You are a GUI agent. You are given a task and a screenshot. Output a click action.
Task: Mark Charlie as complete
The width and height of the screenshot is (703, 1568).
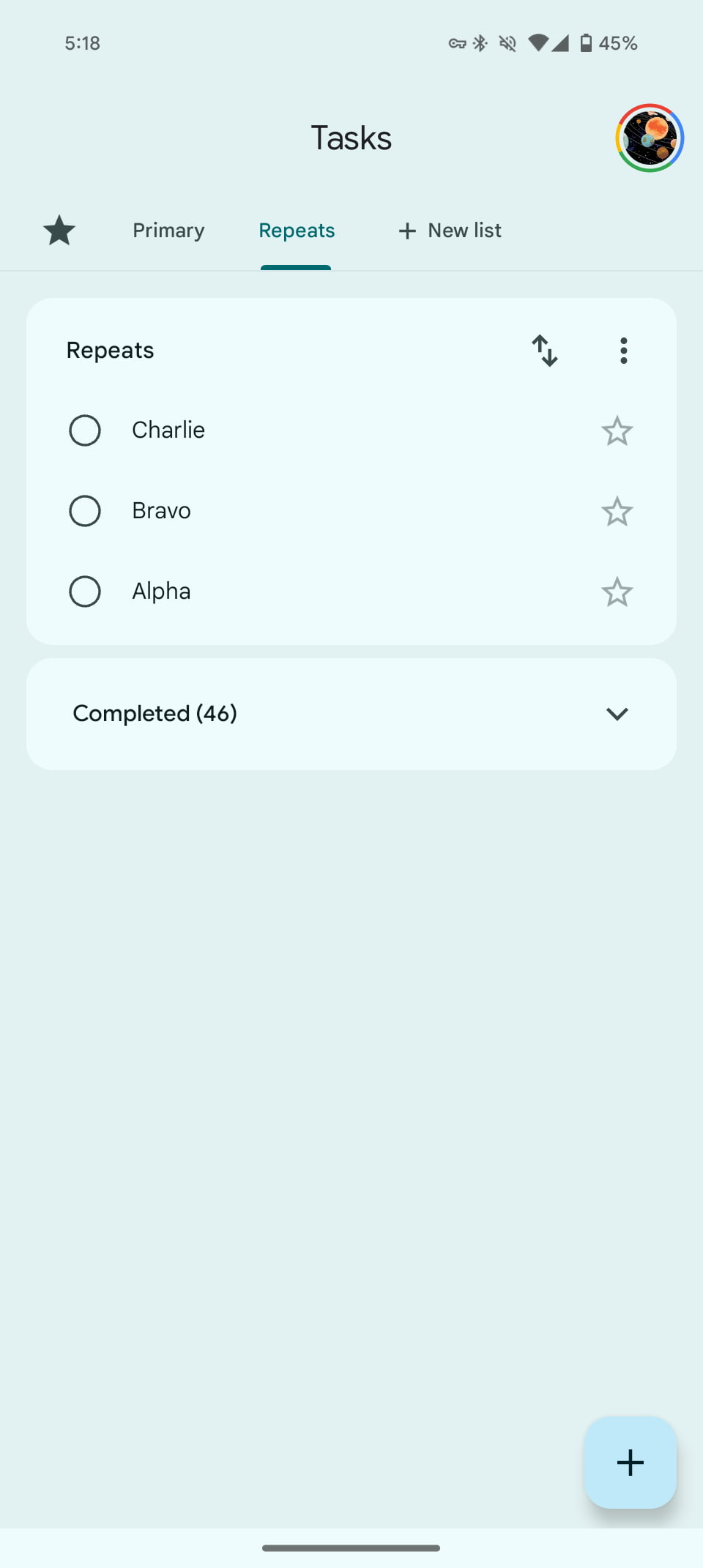[x=85, y=430]
